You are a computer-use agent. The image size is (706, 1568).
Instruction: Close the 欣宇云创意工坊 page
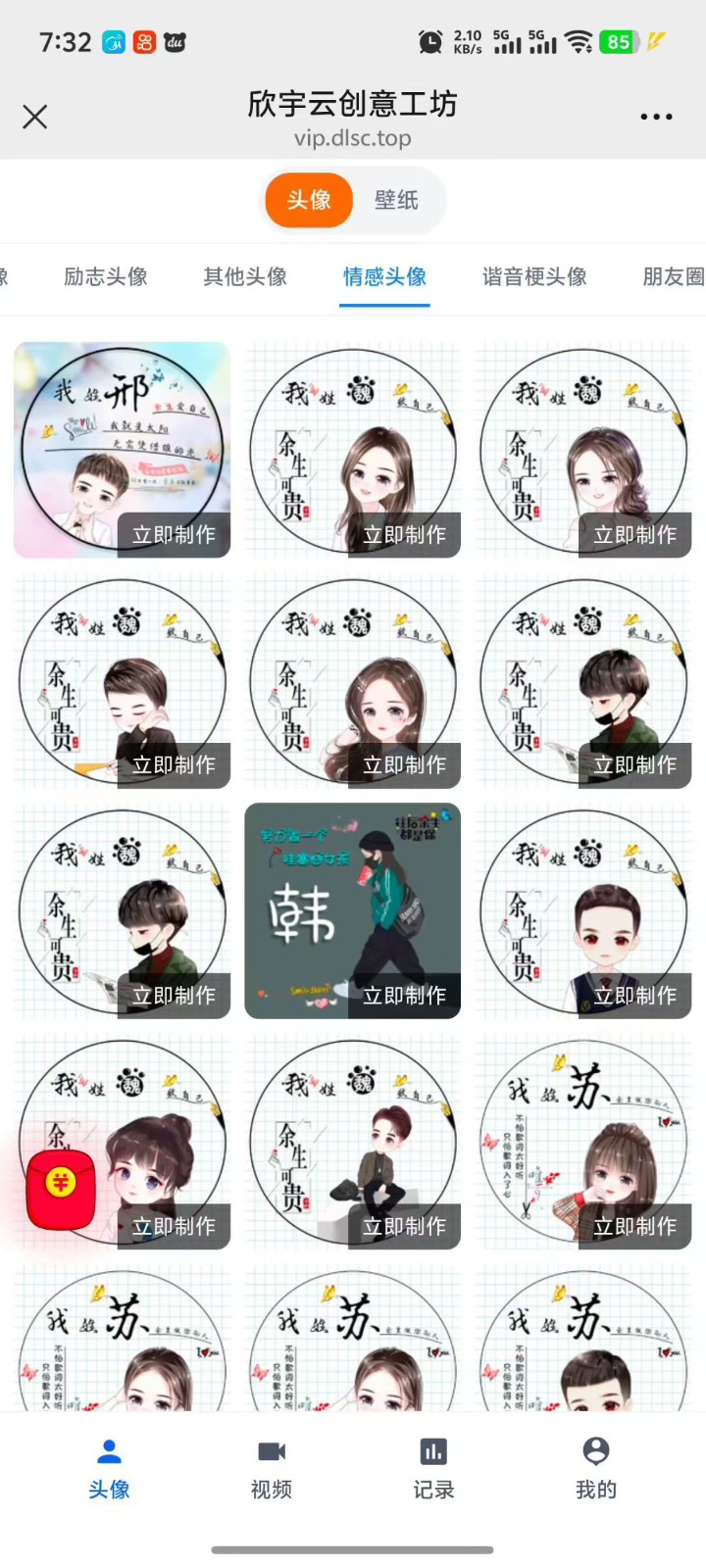pos(35,118)
